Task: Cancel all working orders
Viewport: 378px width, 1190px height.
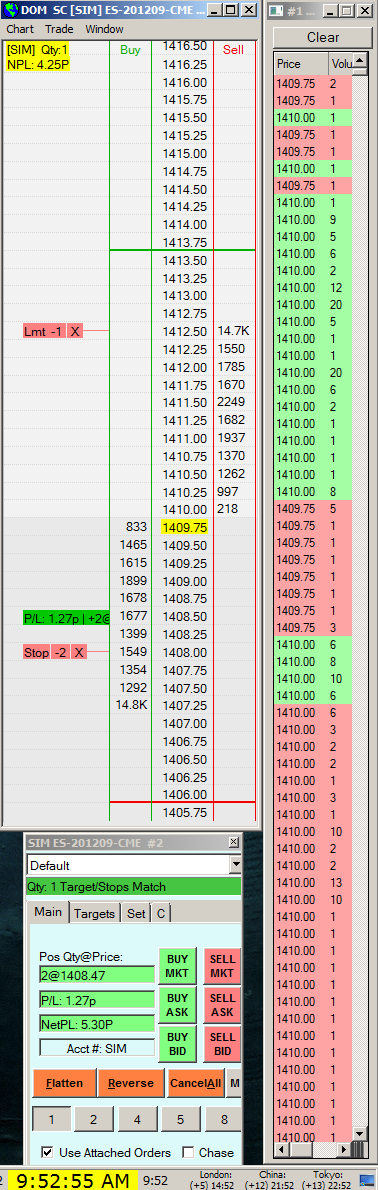Action: (195, 1083)
